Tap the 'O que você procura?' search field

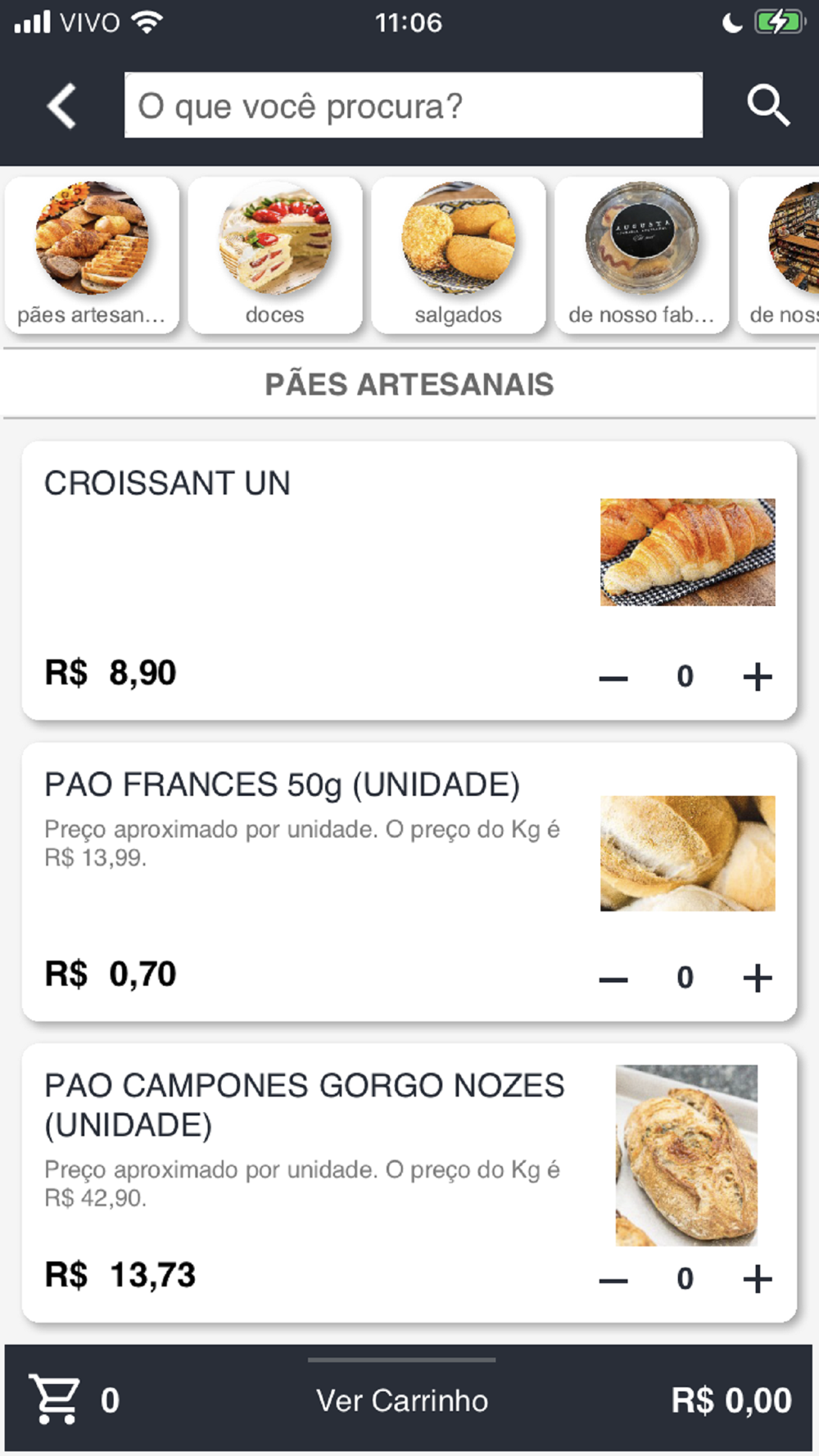pyautogui.click(x=413, y=106)
